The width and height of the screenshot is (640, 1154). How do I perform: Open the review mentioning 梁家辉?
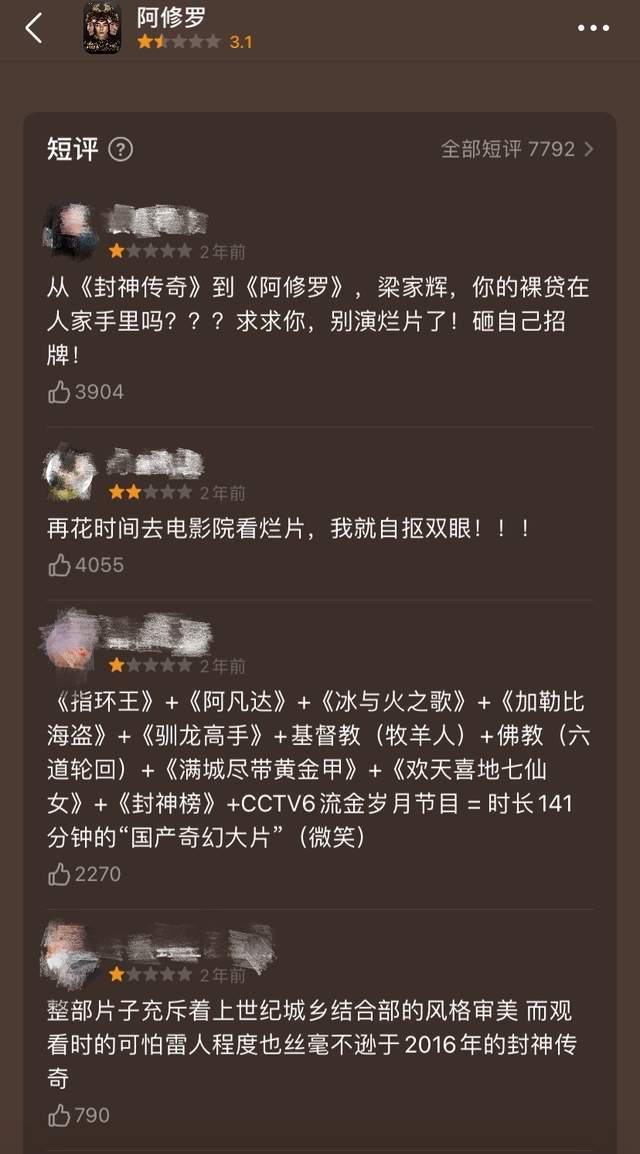(318, 320)
